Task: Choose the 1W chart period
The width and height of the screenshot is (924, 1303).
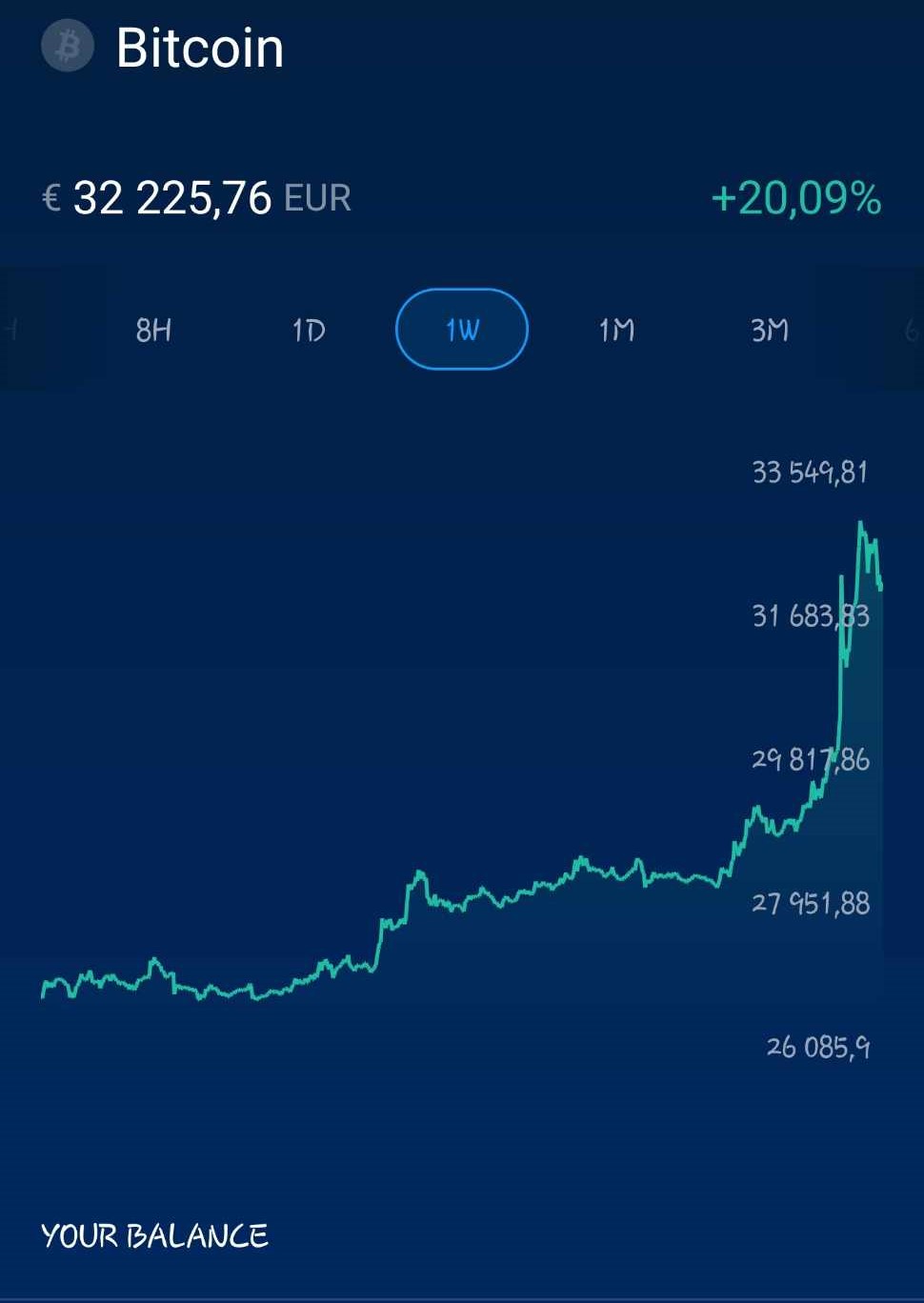Action: click(x=462, y=330)
